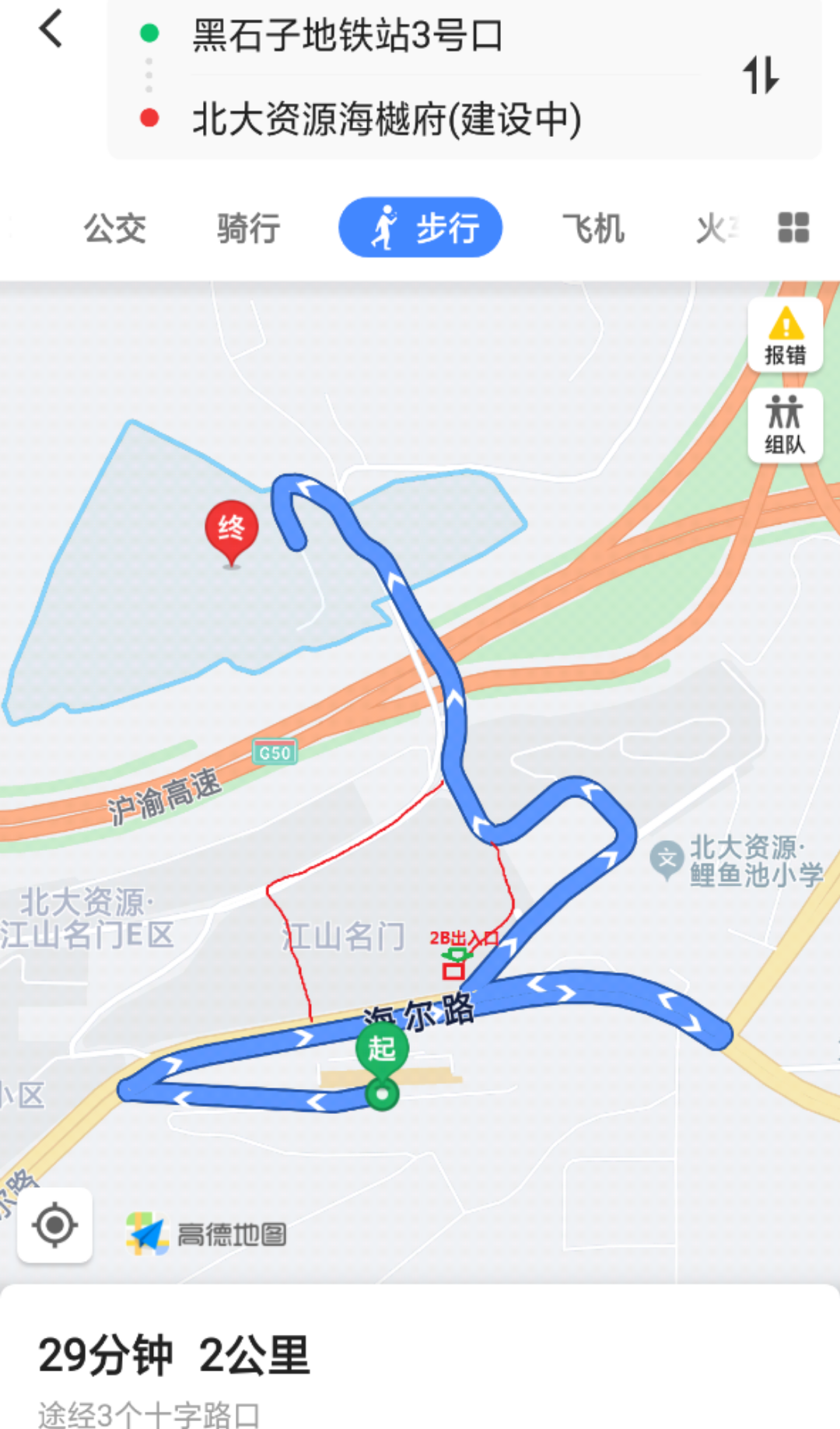
Task: Switch to the 公交 transit tab
Action: pyautogui.click(x=115, y=229)
